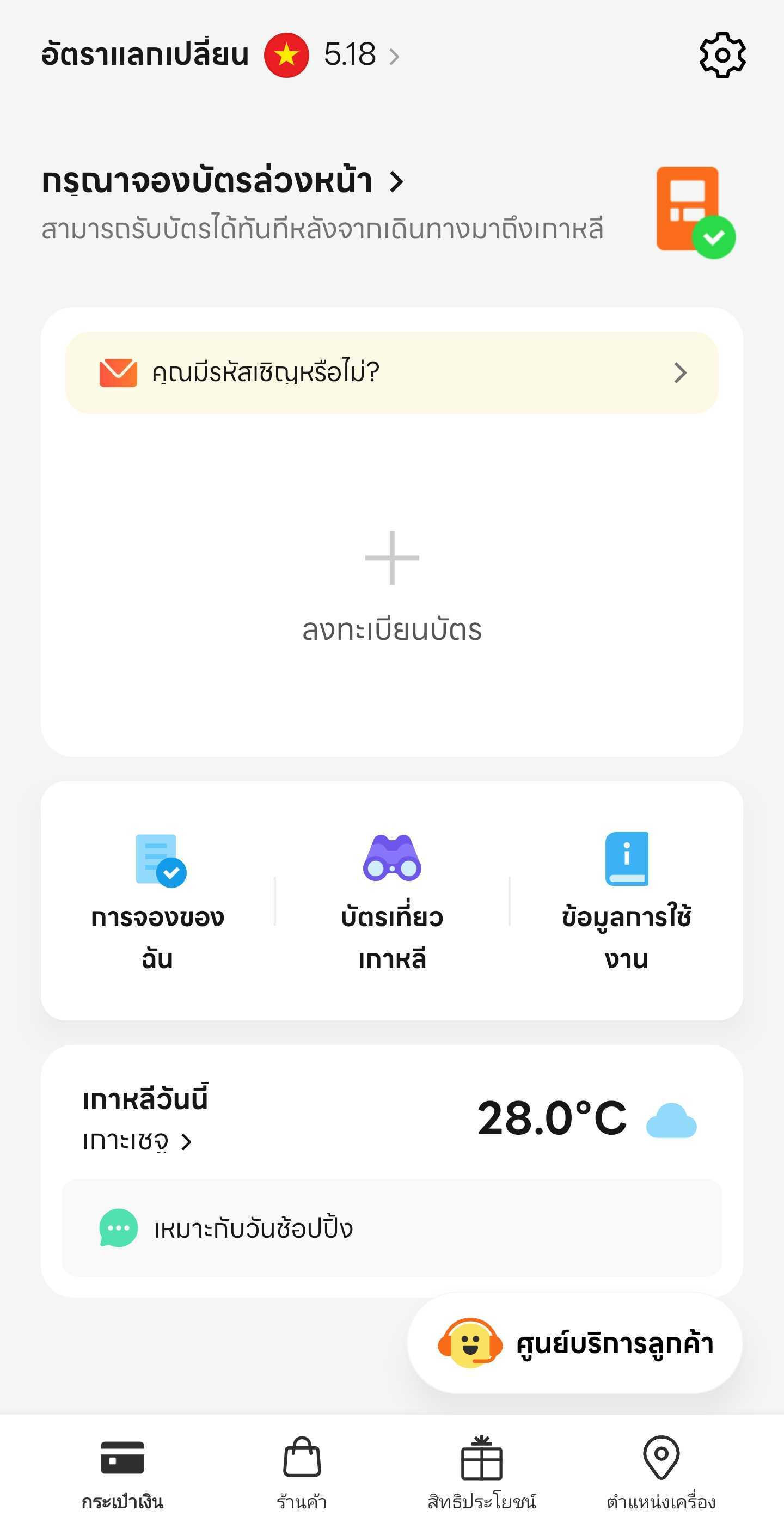The height and width of the screenshot is (1529, 784).
Task: Open ศูนย์บริการลูกค้า customer service chat
Action: pyautogui.click(x=574, y=1343)
